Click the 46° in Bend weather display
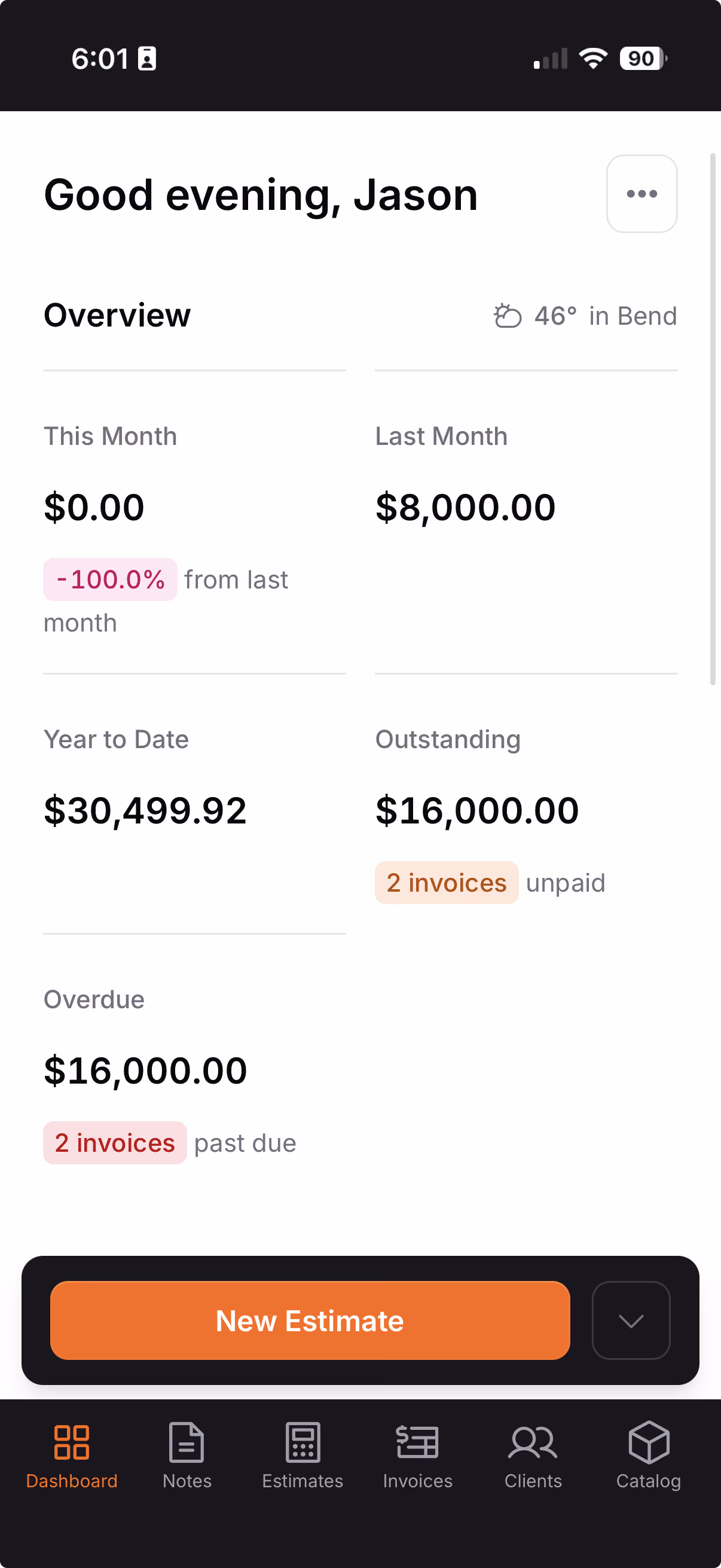721x1568 pixels. 585,316
